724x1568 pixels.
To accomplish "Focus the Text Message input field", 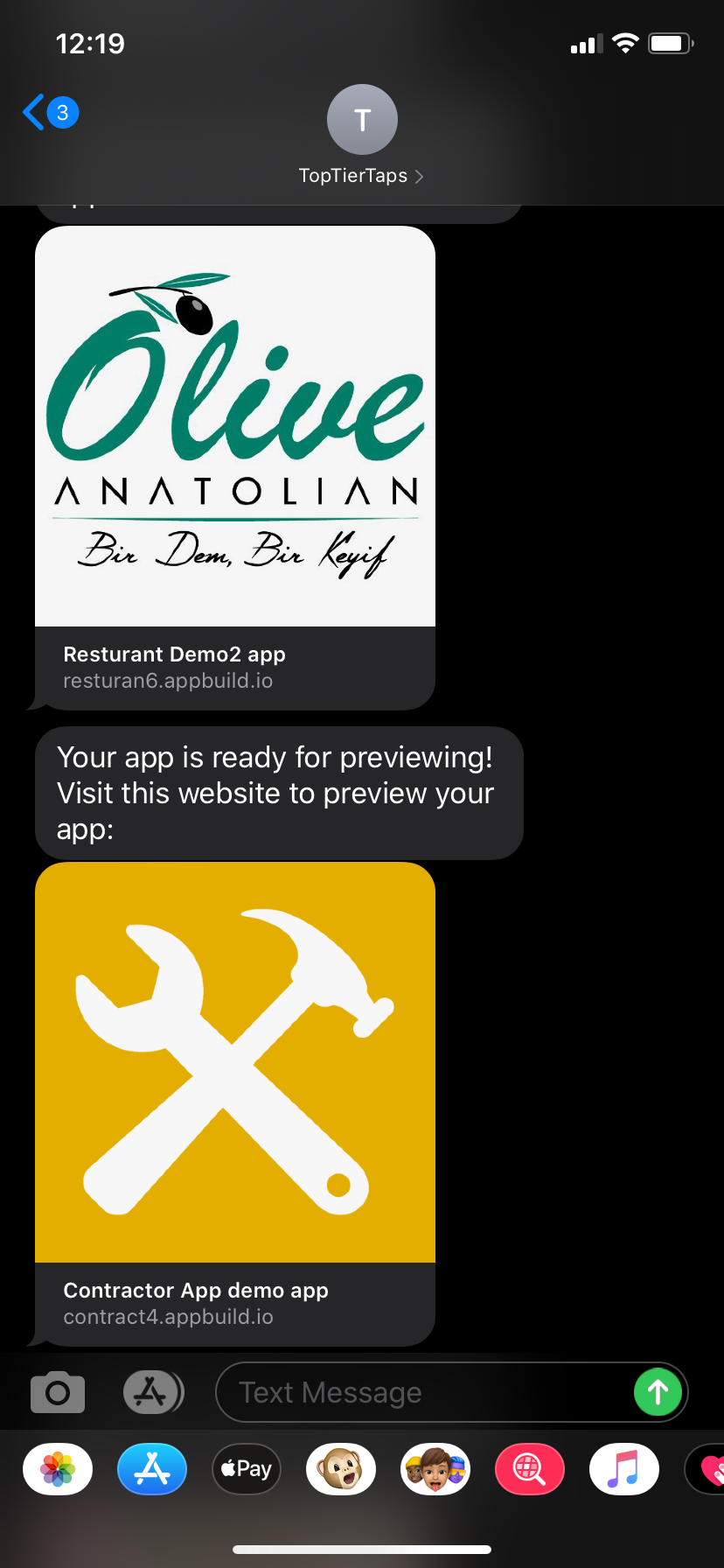I will point(420,1392).
